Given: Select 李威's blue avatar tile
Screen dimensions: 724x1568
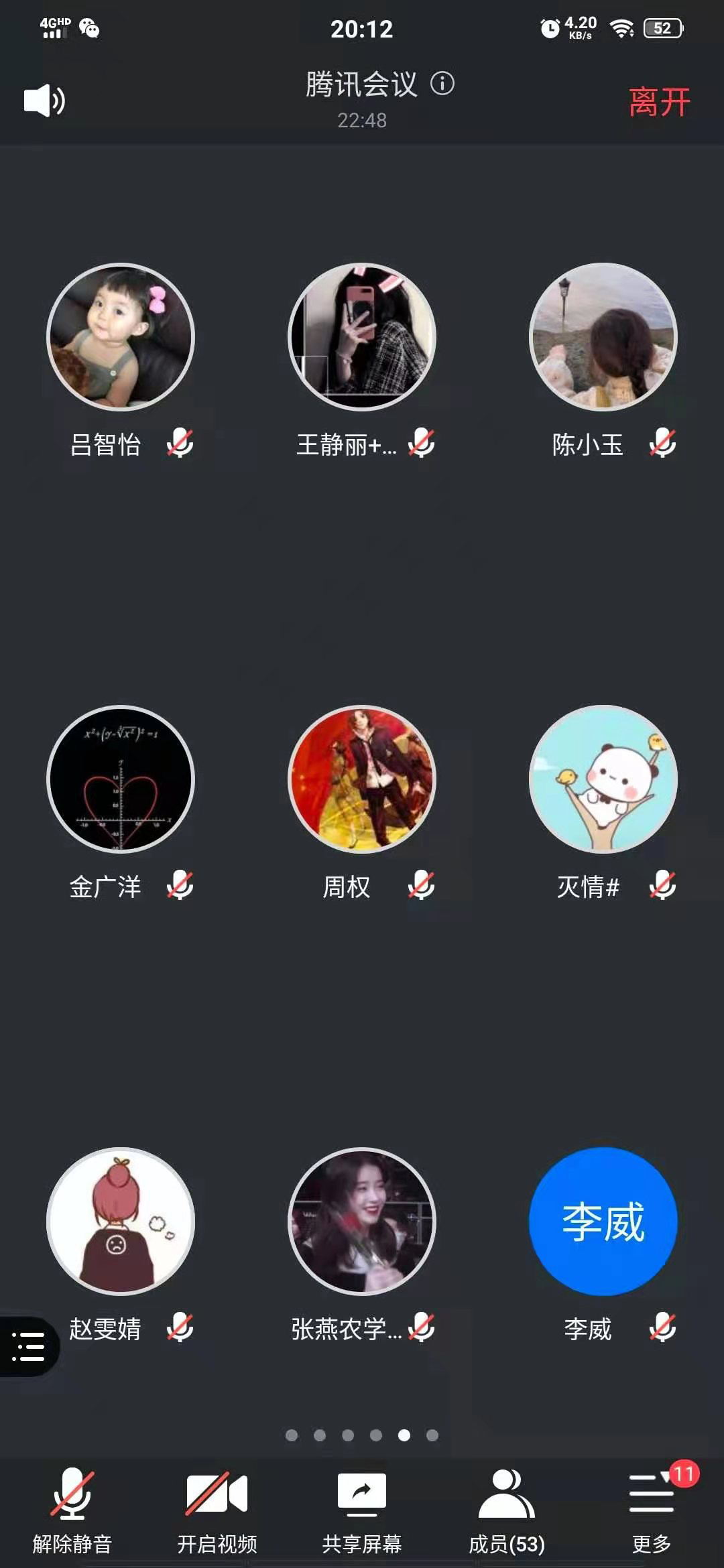Looking at the screenshot, I should [x=603, y=1221].
